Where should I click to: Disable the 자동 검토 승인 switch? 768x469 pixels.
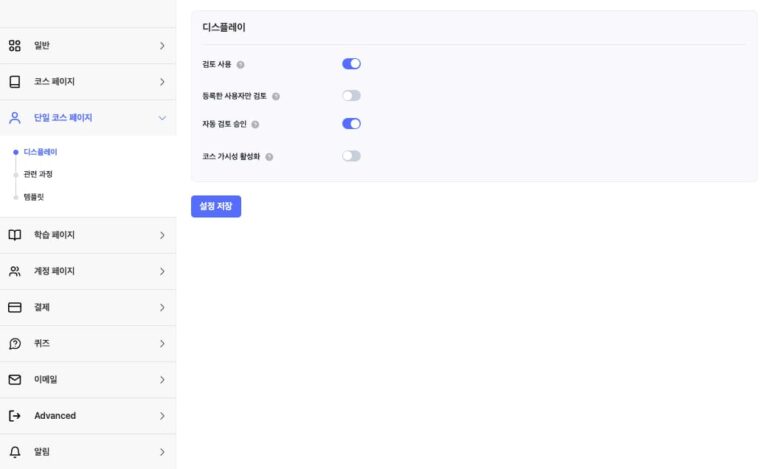pos(351,124)
